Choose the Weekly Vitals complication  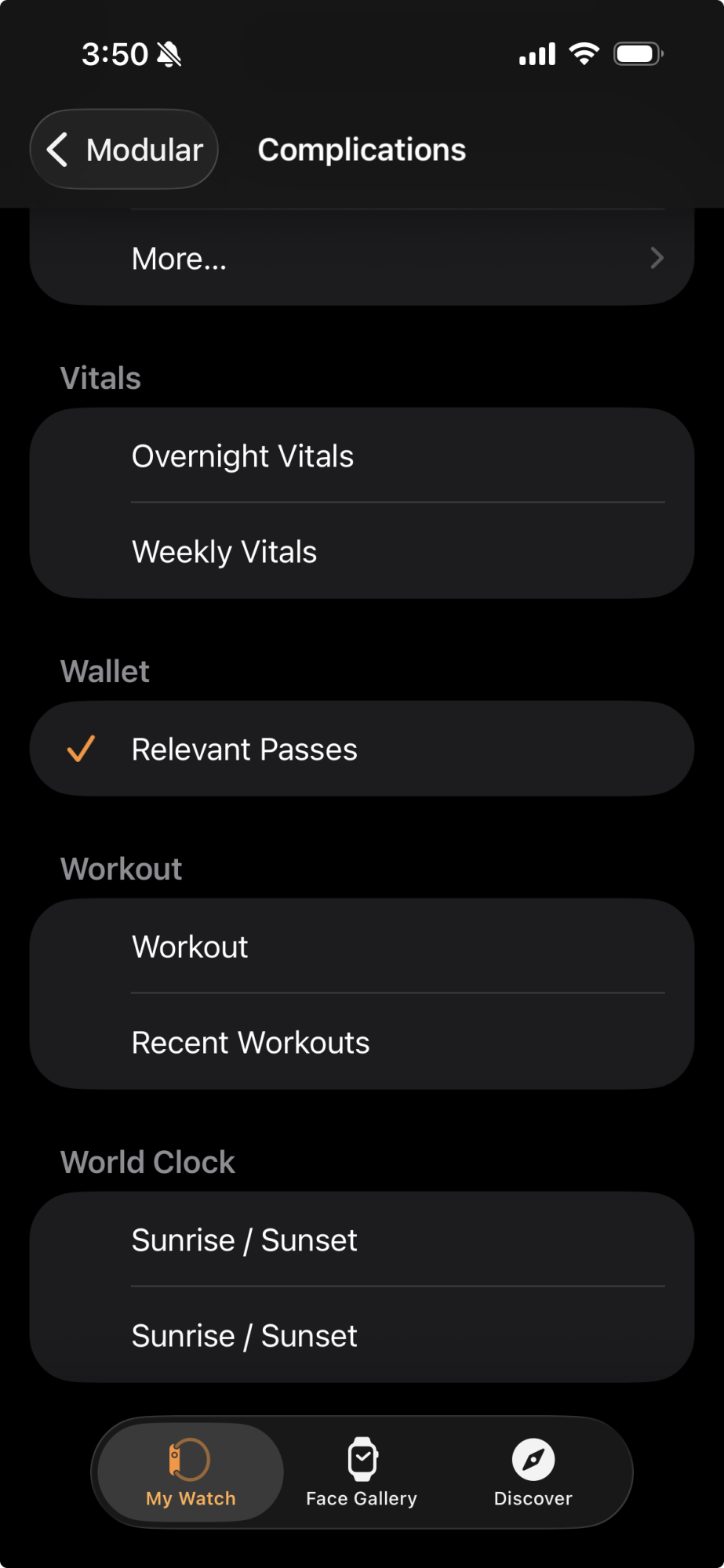[361, 552]
